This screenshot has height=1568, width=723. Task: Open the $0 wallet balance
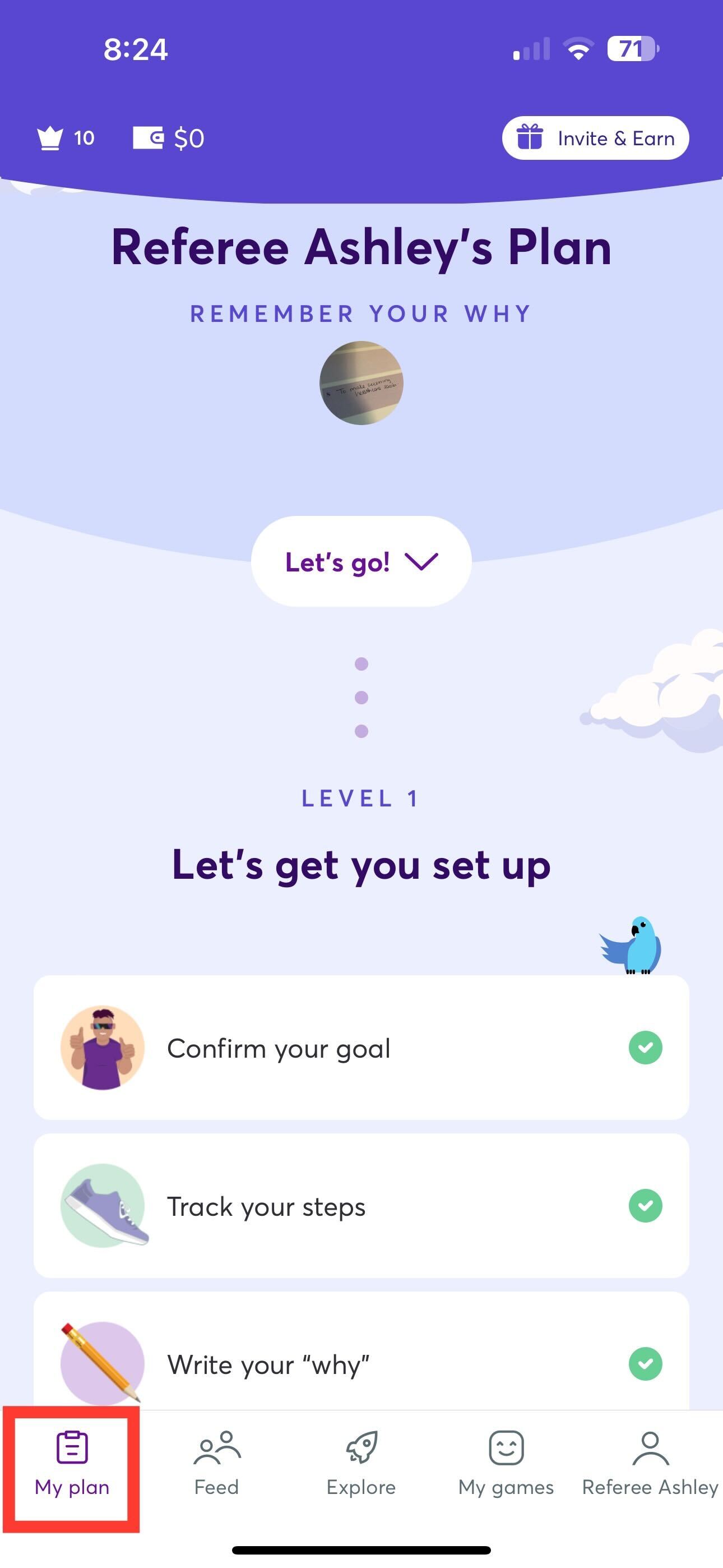(x=169, y=138)
